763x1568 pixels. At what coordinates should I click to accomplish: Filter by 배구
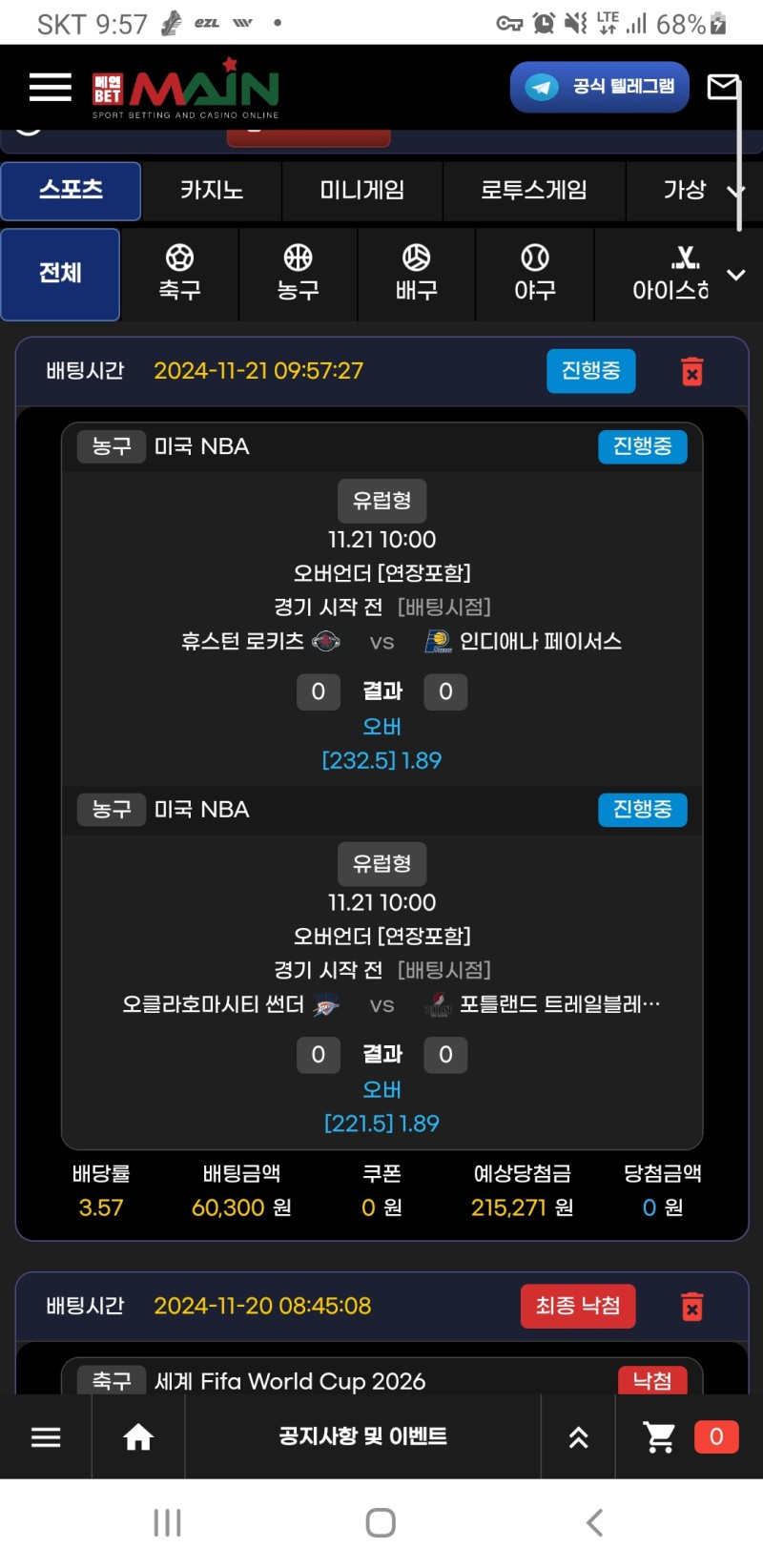(416, 274)
